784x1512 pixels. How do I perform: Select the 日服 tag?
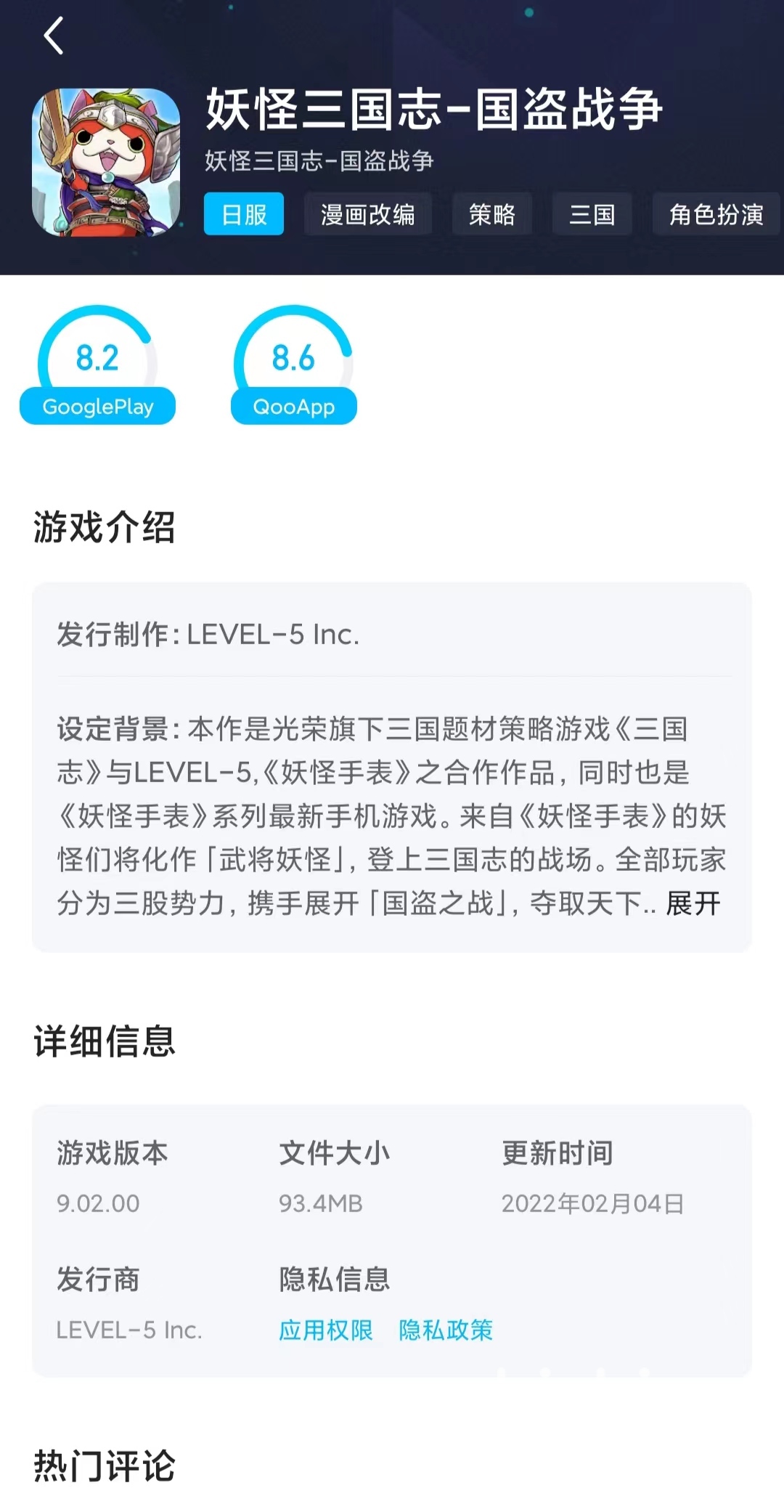(244, 214)
